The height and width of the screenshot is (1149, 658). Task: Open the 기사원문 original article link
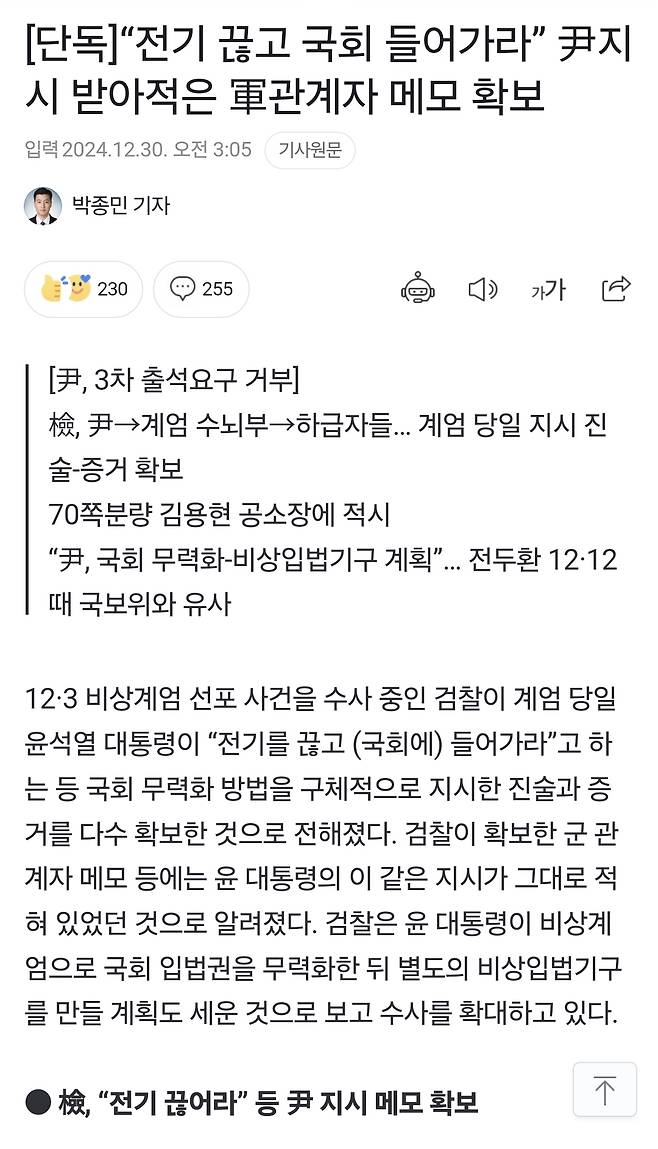click(309, 150)
